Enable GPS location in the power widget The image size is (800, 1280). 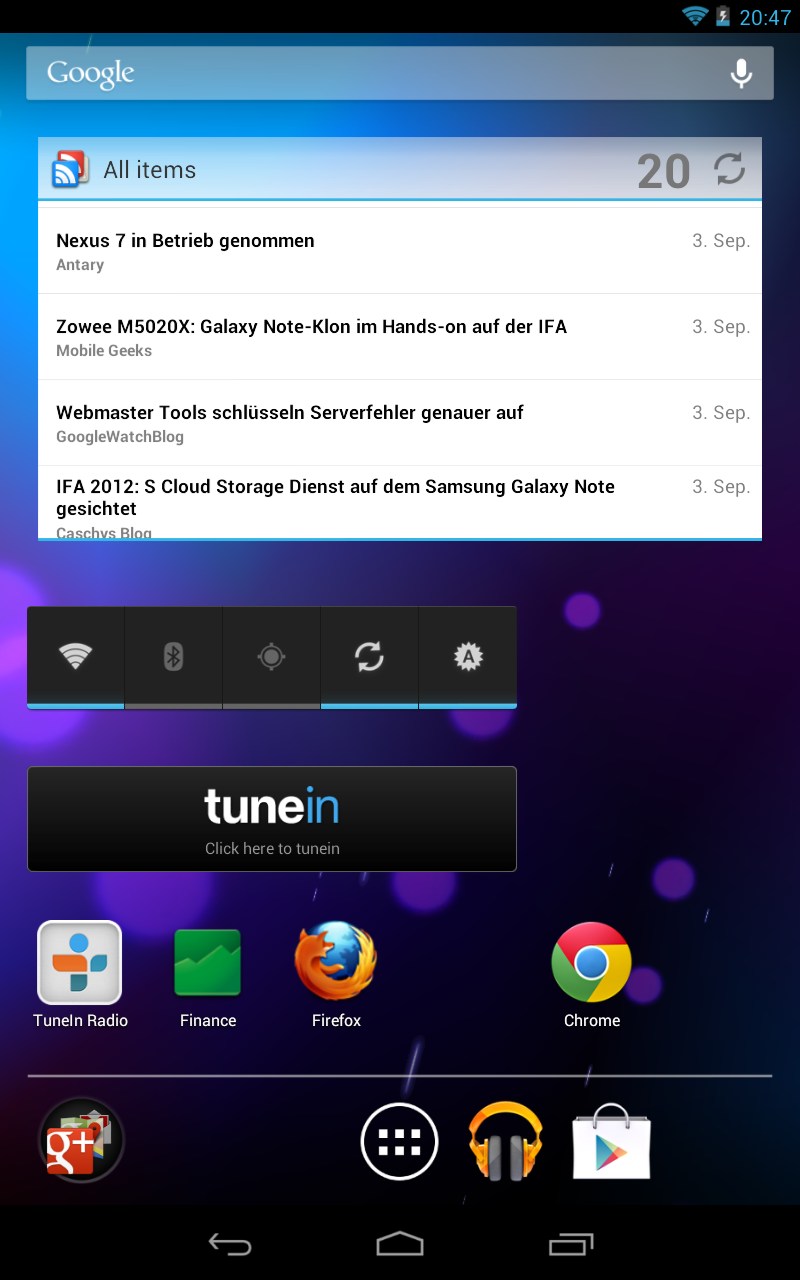point(271,657)
